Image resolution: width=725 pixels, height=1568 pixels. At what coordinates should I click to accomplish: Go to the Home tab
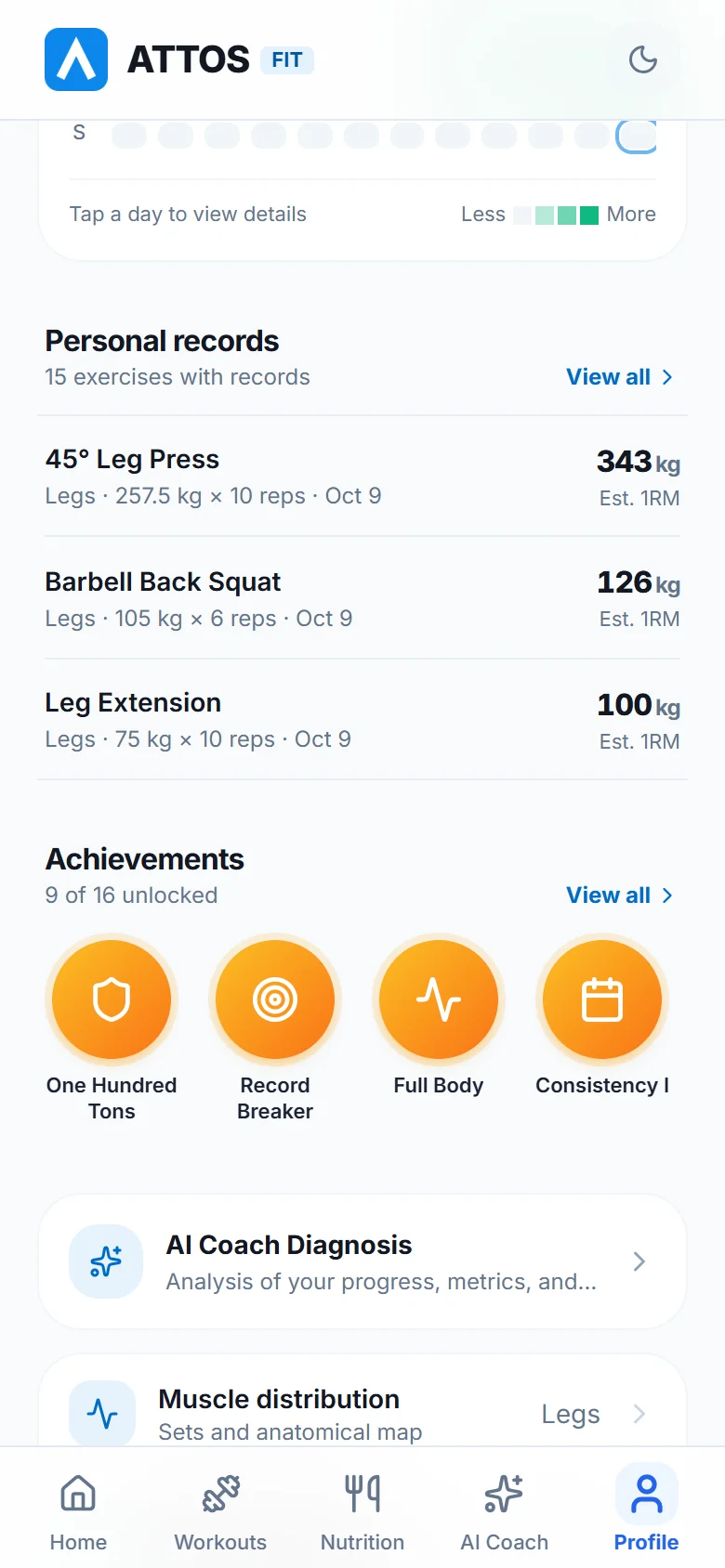78,1513
